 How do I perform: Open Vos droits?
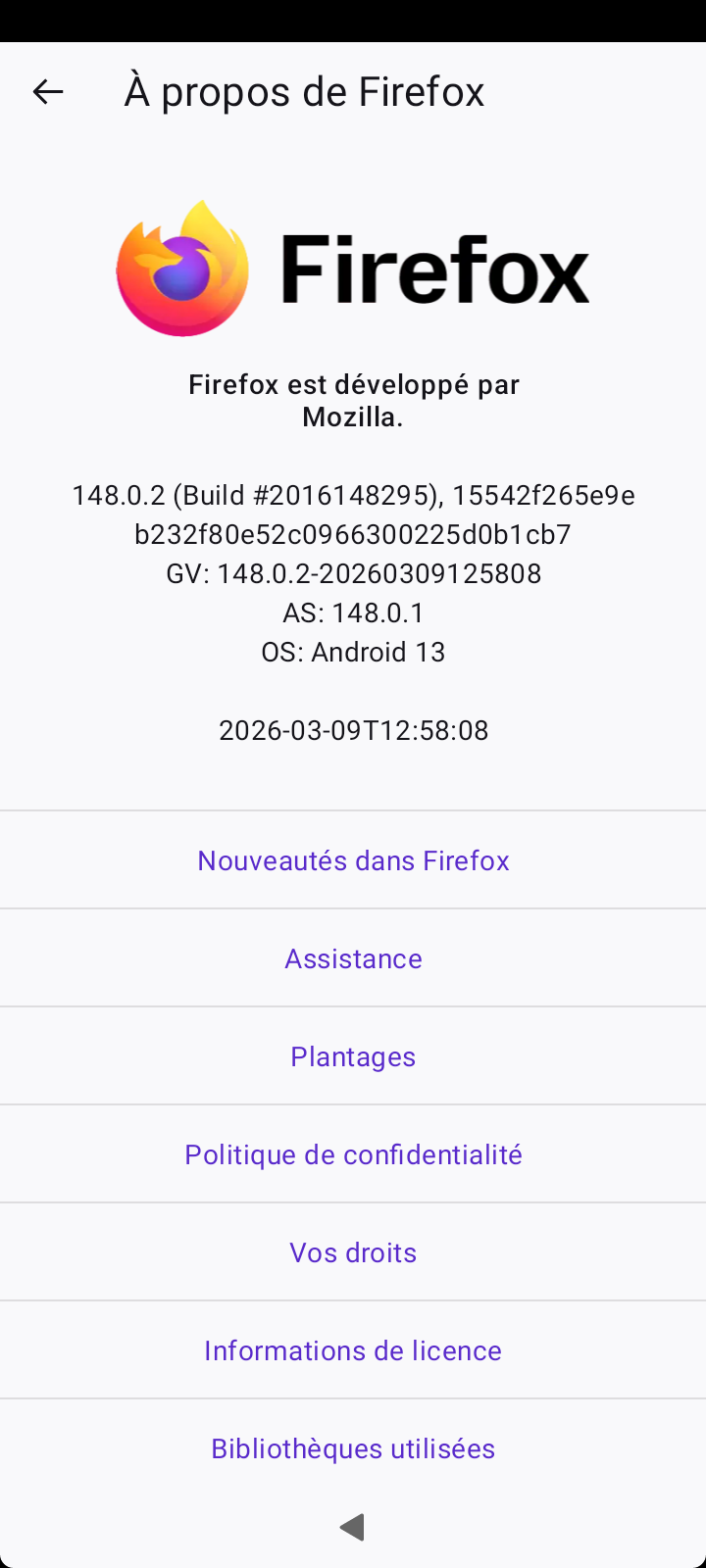(353, 1252)
